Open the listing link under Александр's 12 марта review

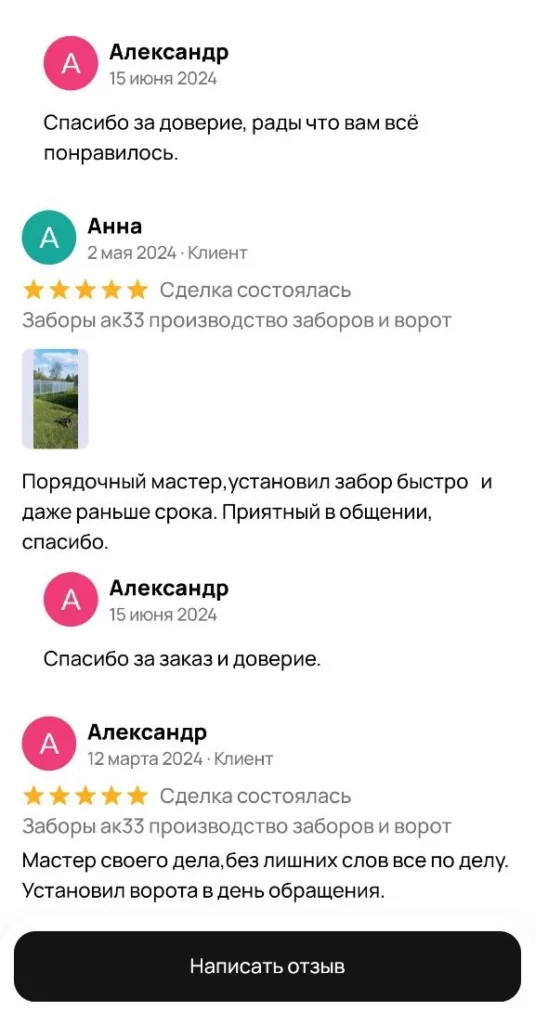(x=236, y=826)
